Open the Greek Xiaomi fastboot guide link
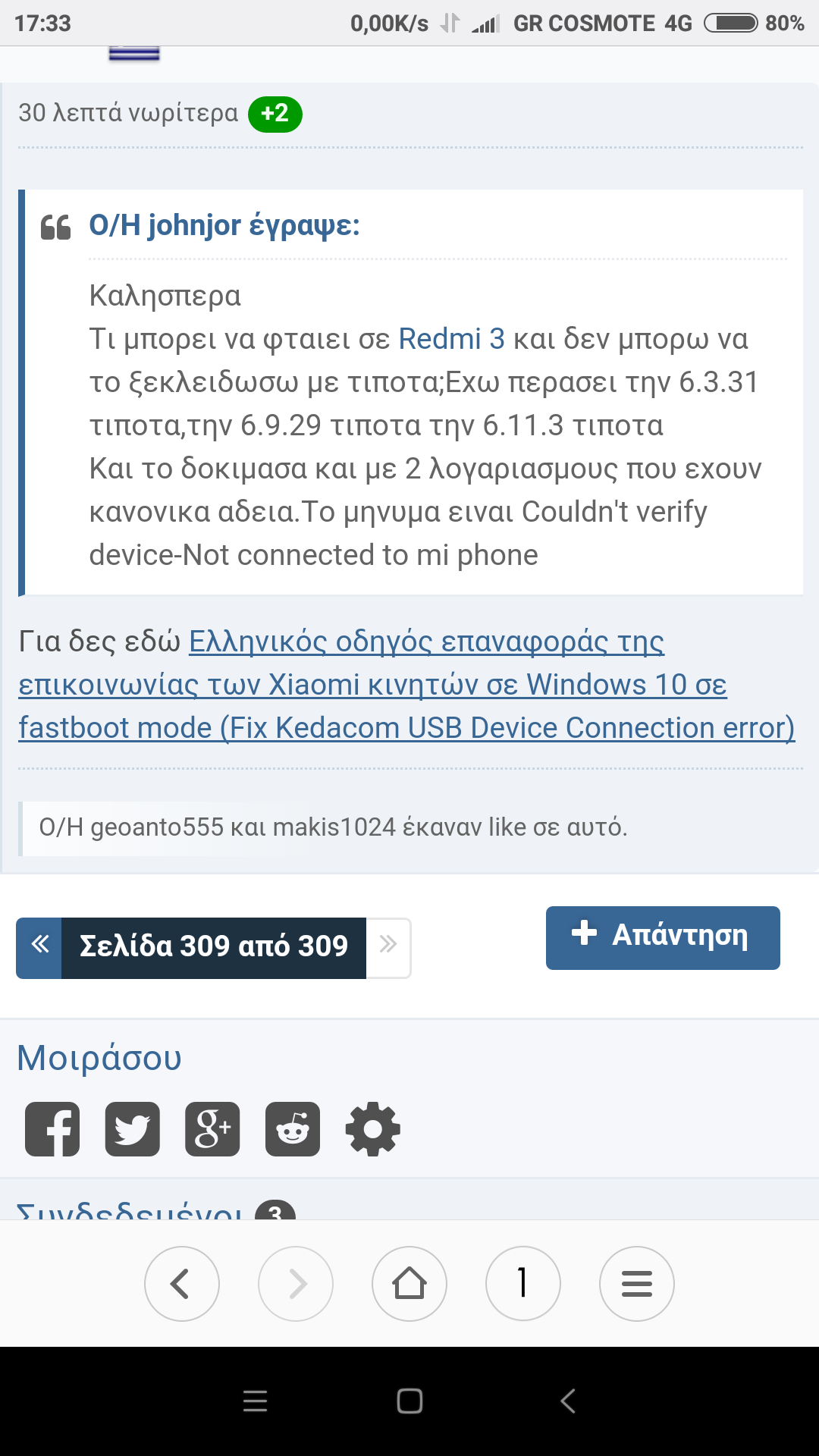The height and width of the screenshot is (1456, 819). [x=406, y=685]
